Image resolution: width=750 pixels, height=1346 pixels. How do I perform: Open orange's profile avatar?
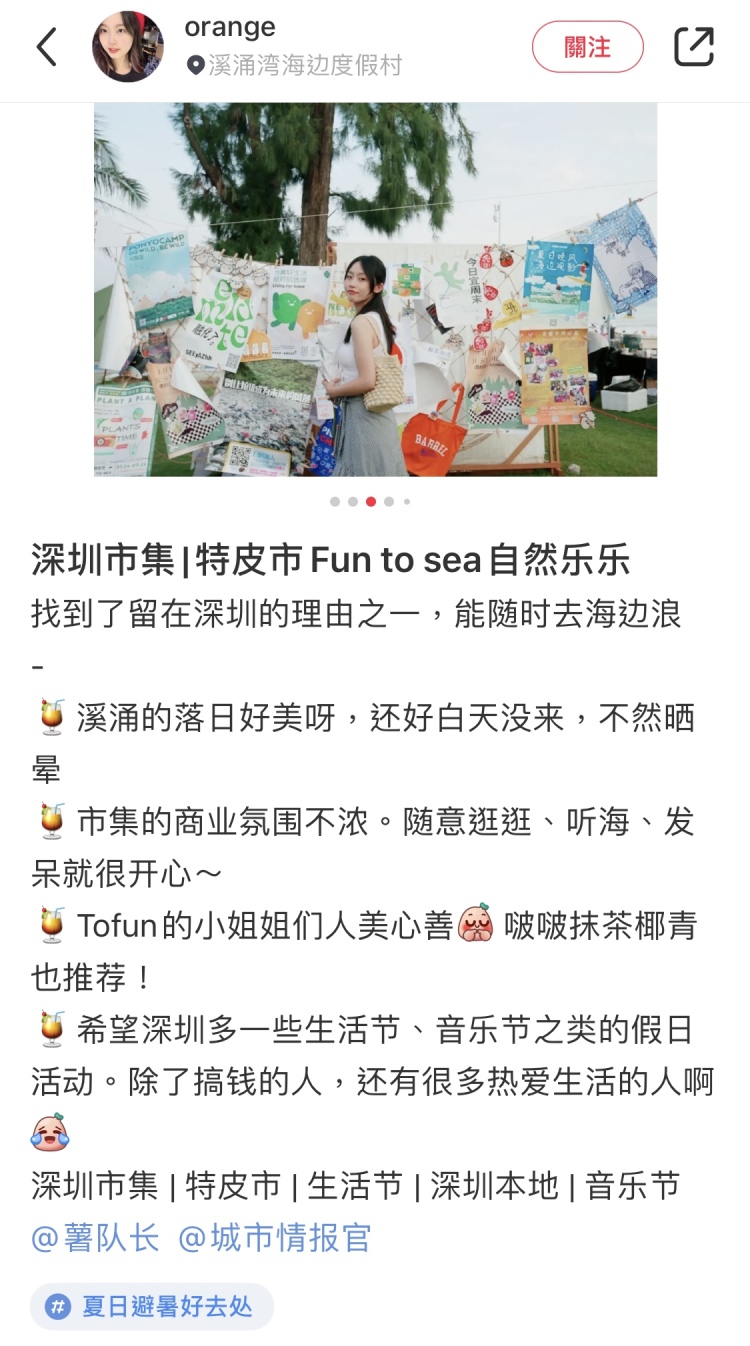(128, 47)
